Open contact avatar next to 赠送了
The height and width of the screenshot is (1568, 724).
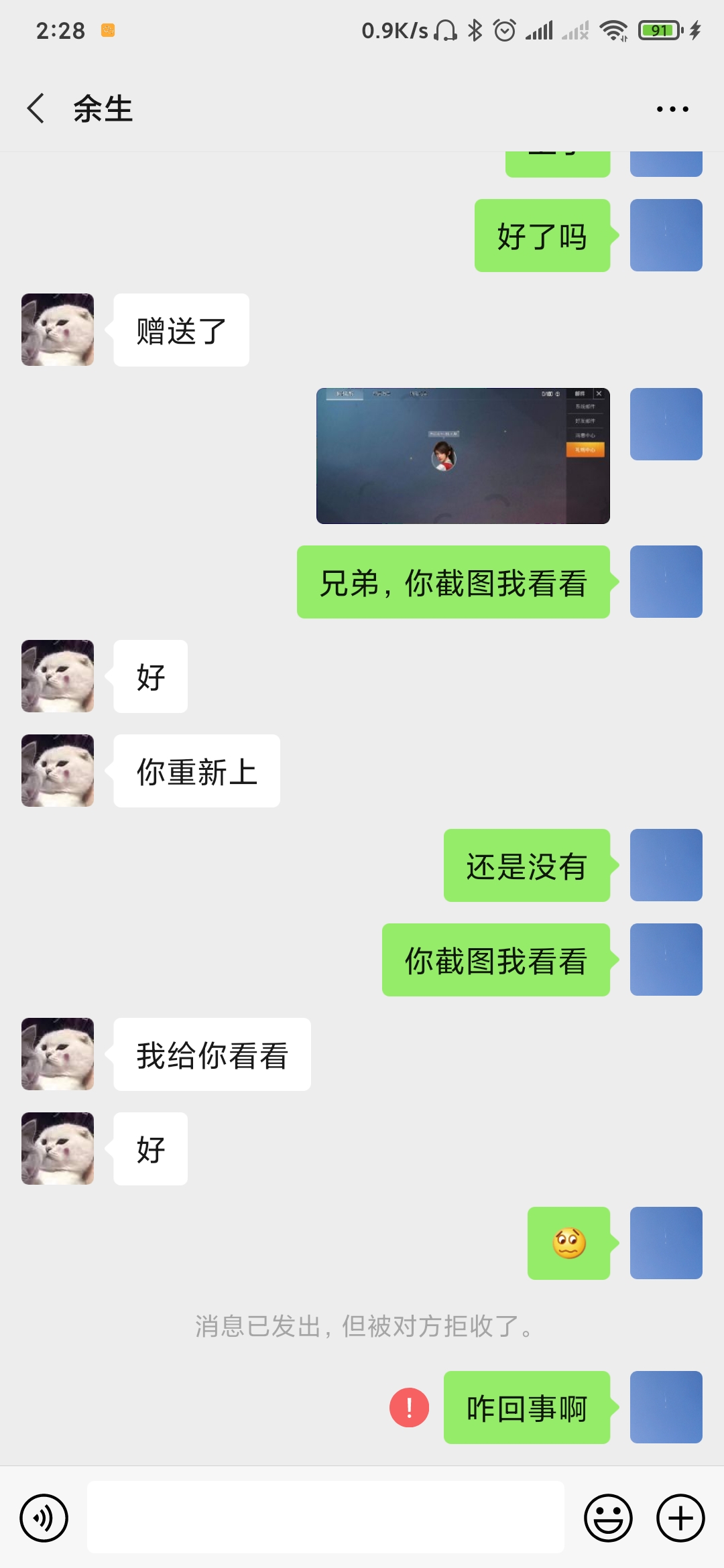(x=58, y=330)
